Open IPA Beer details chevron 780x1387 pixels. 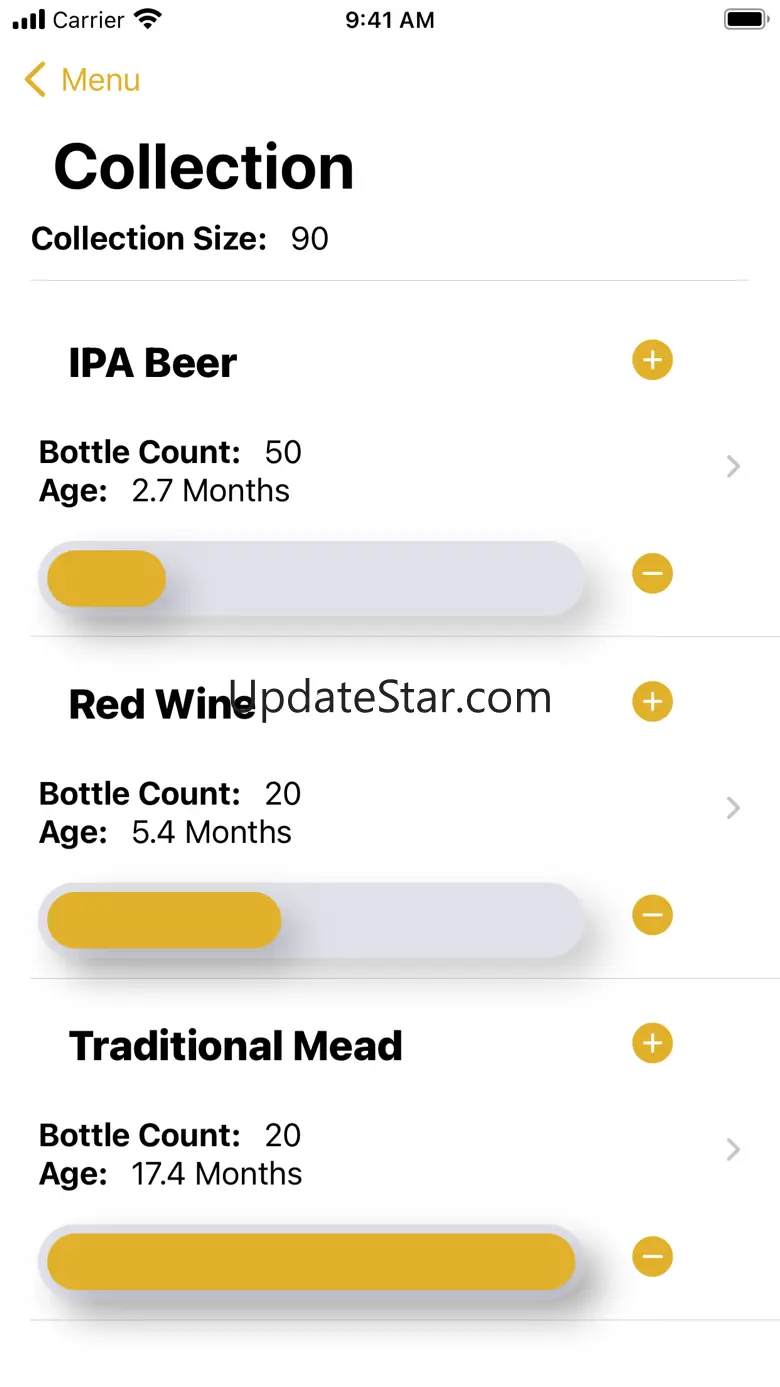(733, 466)
